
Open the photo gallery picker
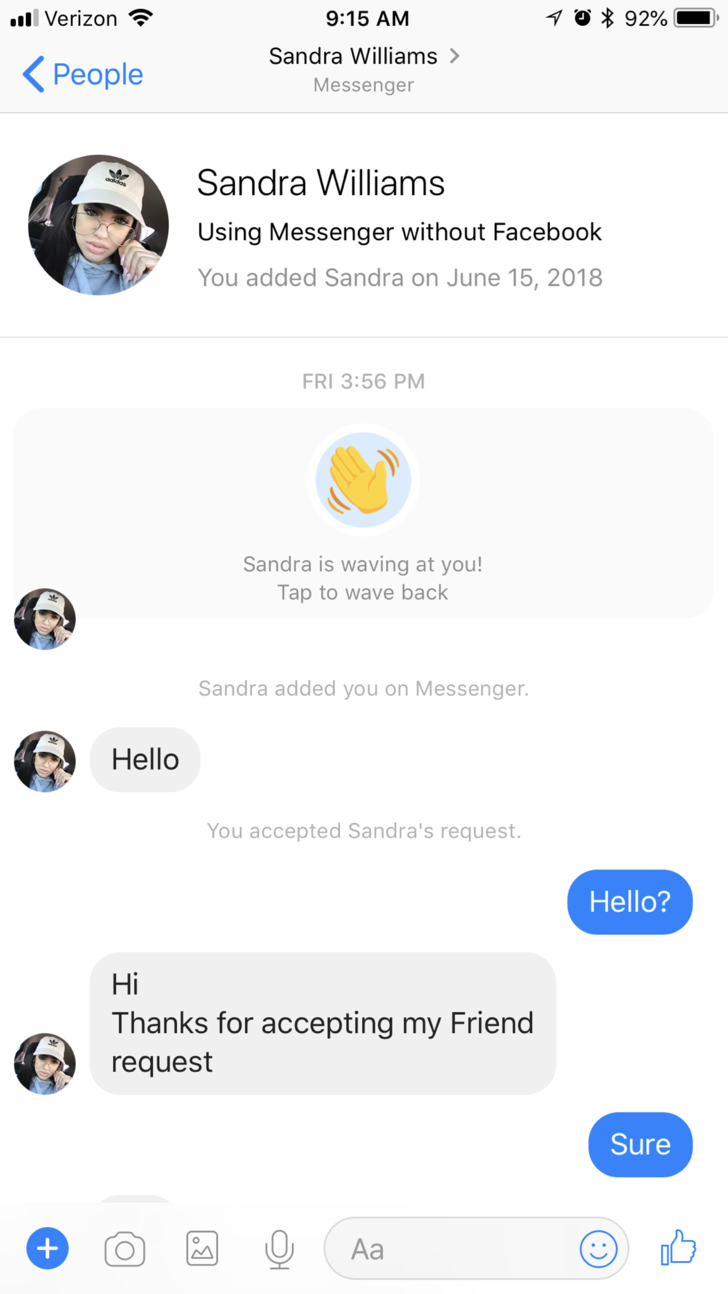pos(202,1249)
